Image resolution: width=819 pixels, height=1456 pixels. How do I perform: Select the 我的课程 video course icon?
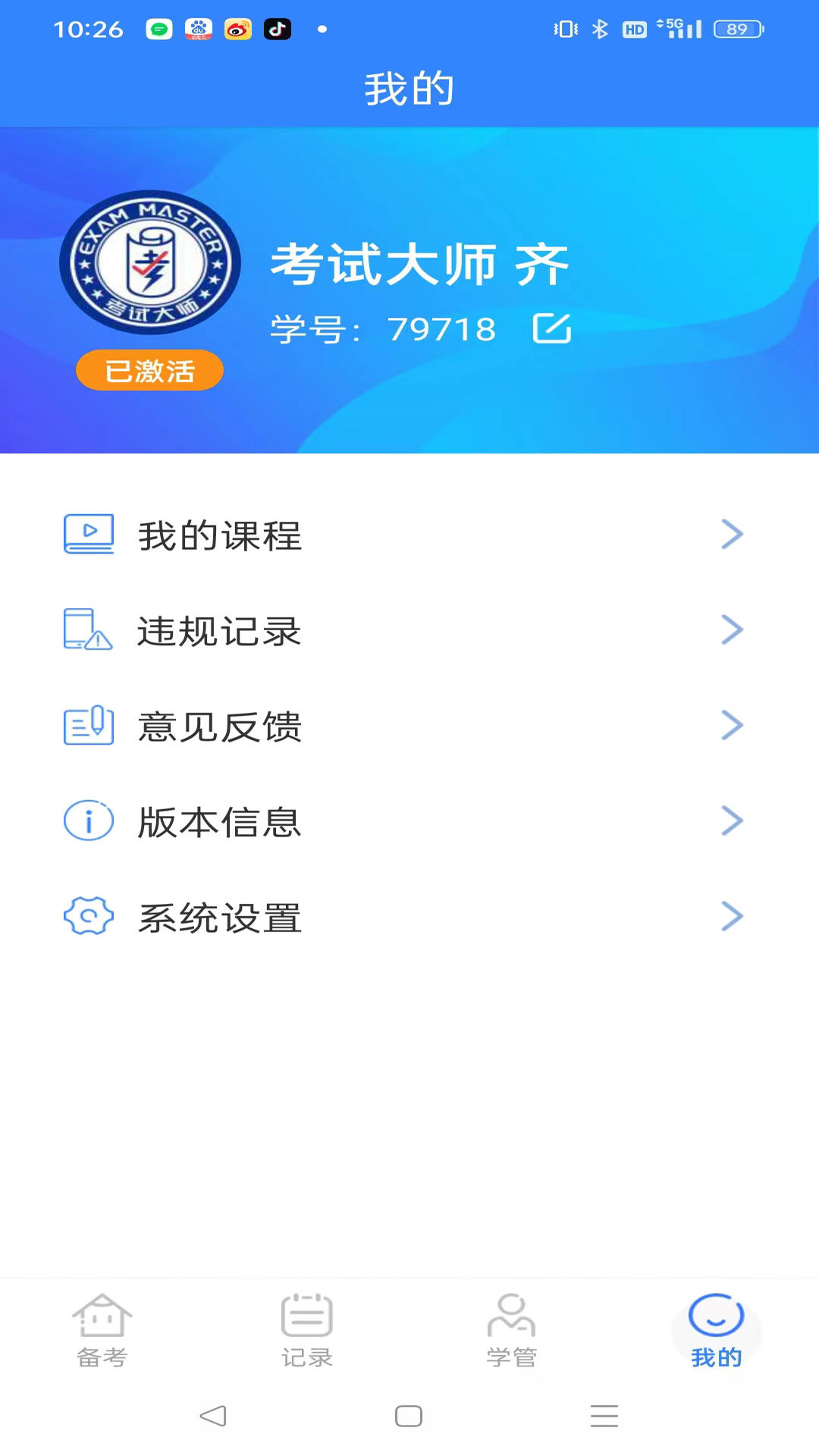click(89, 534)
